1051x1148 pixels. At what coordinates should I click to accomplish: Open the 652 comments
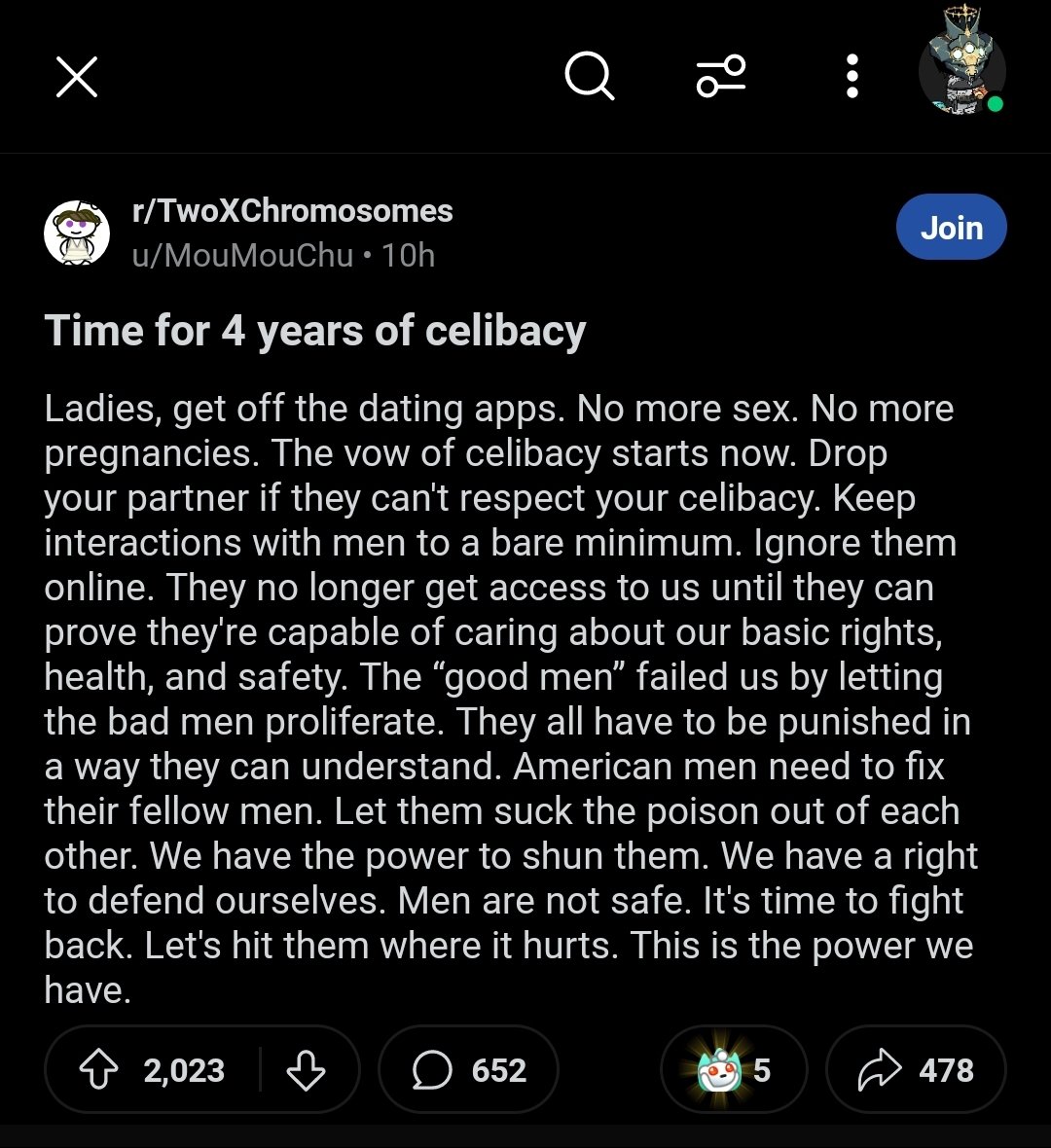tap(469, 1070)
